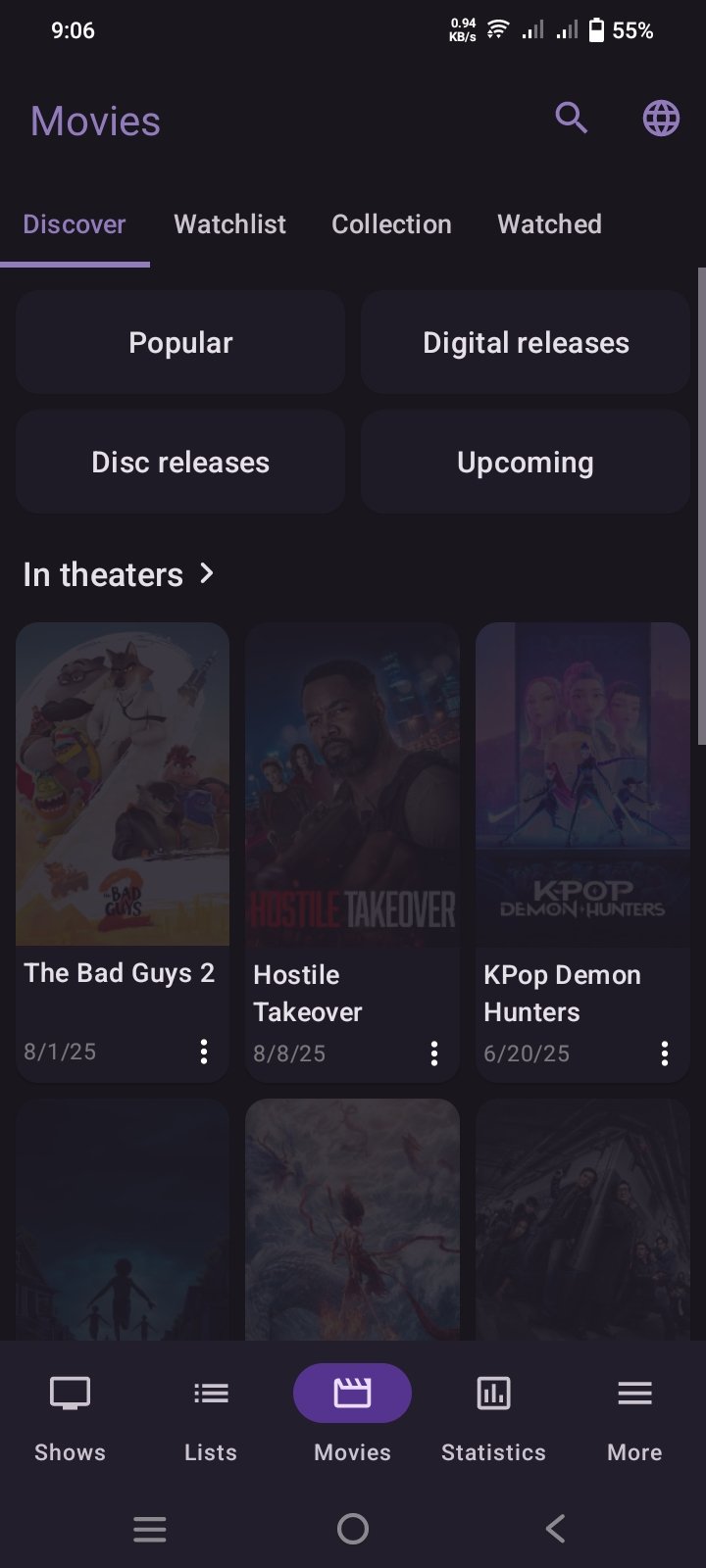Image resolution: width=706 pixels, height=1568 pixels.
Task: Open the Statistics section
Action: pyautogui.click(x=493, y=1414)
